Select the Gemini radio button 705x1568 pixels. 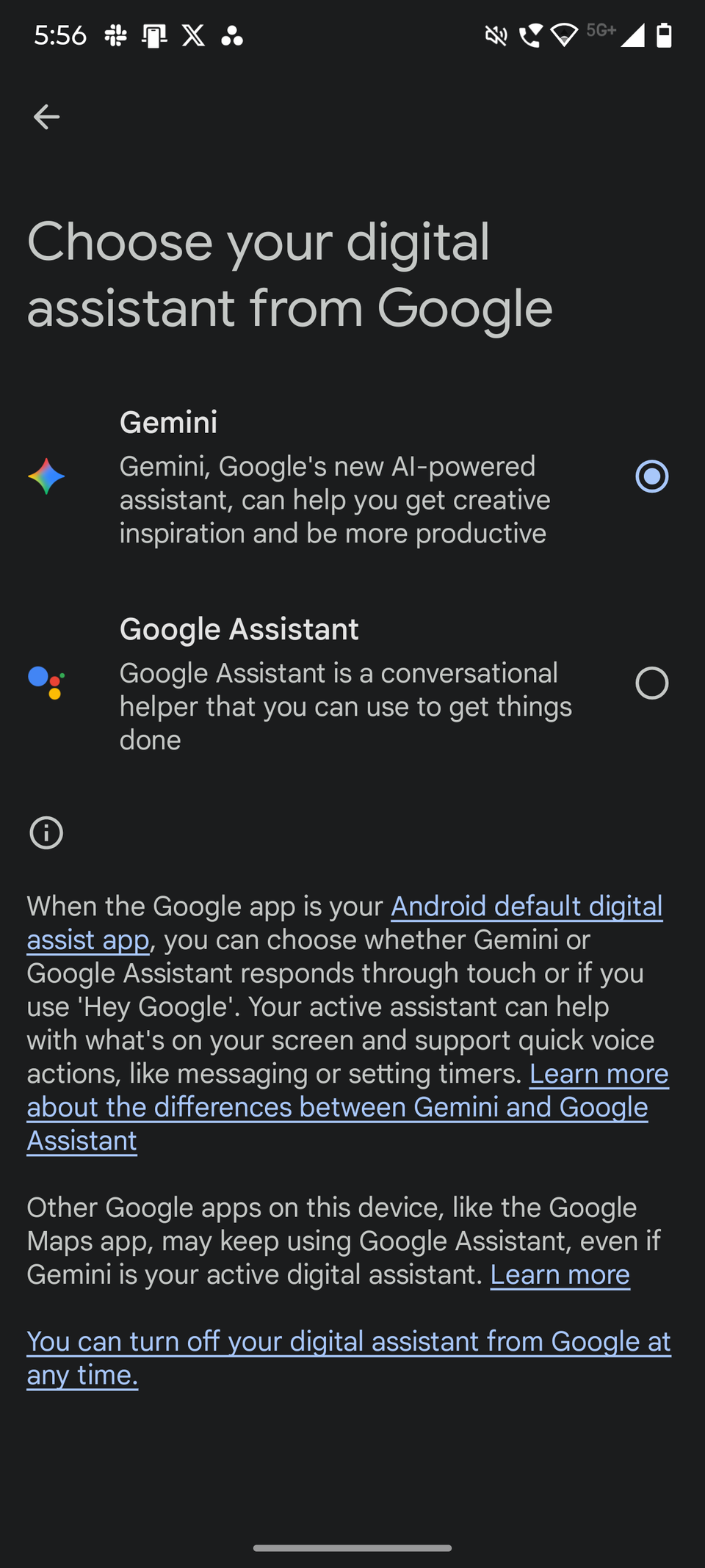pyautogui.click(x=651, y=477)
